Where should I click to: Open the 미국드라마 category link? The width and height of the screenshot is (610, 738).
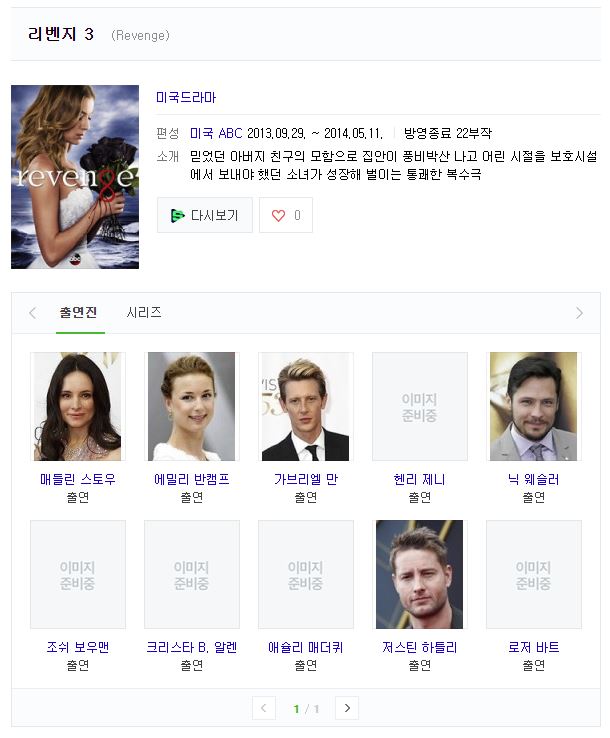tap(186, 98)
